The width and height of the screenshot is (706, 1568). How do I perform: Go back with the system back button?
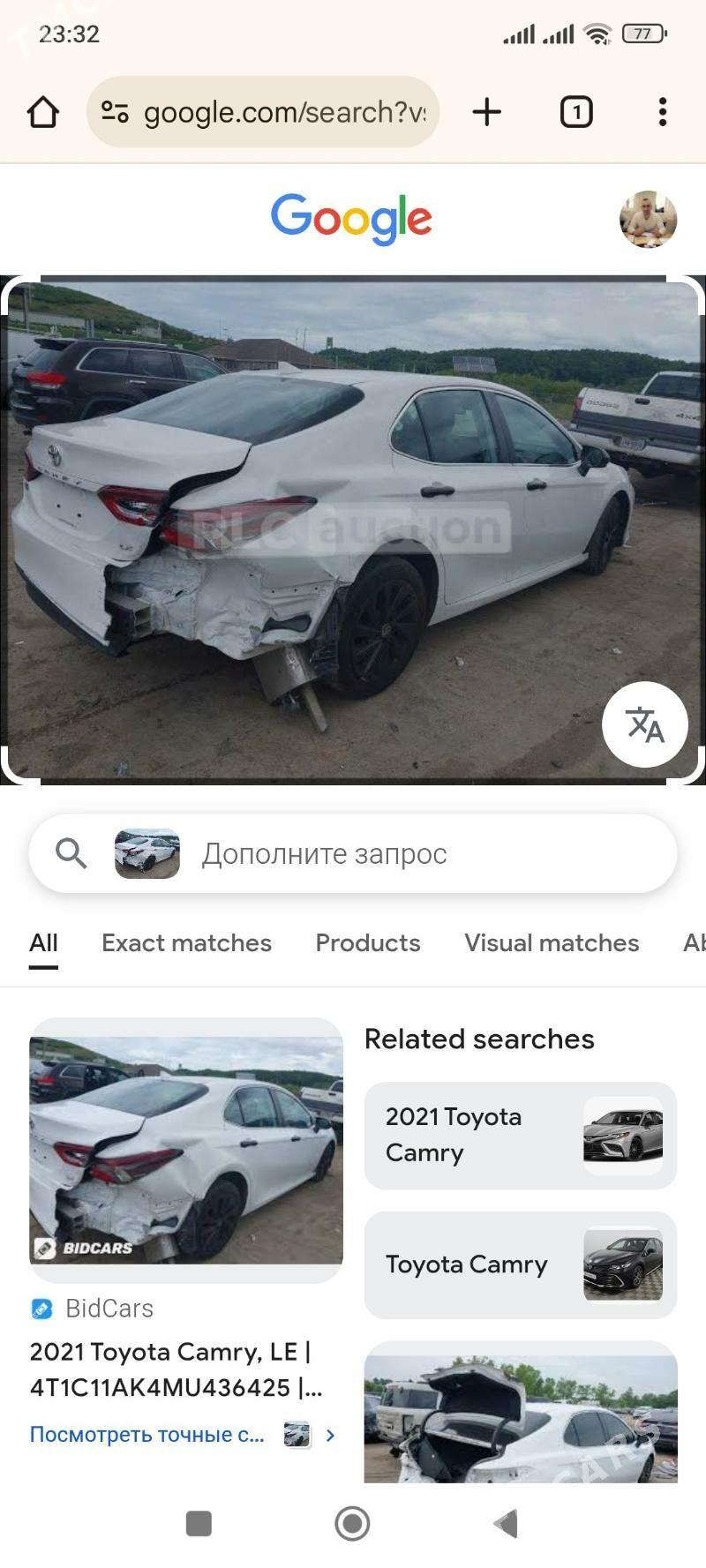pyautogui.click(x=507, y=1523)
